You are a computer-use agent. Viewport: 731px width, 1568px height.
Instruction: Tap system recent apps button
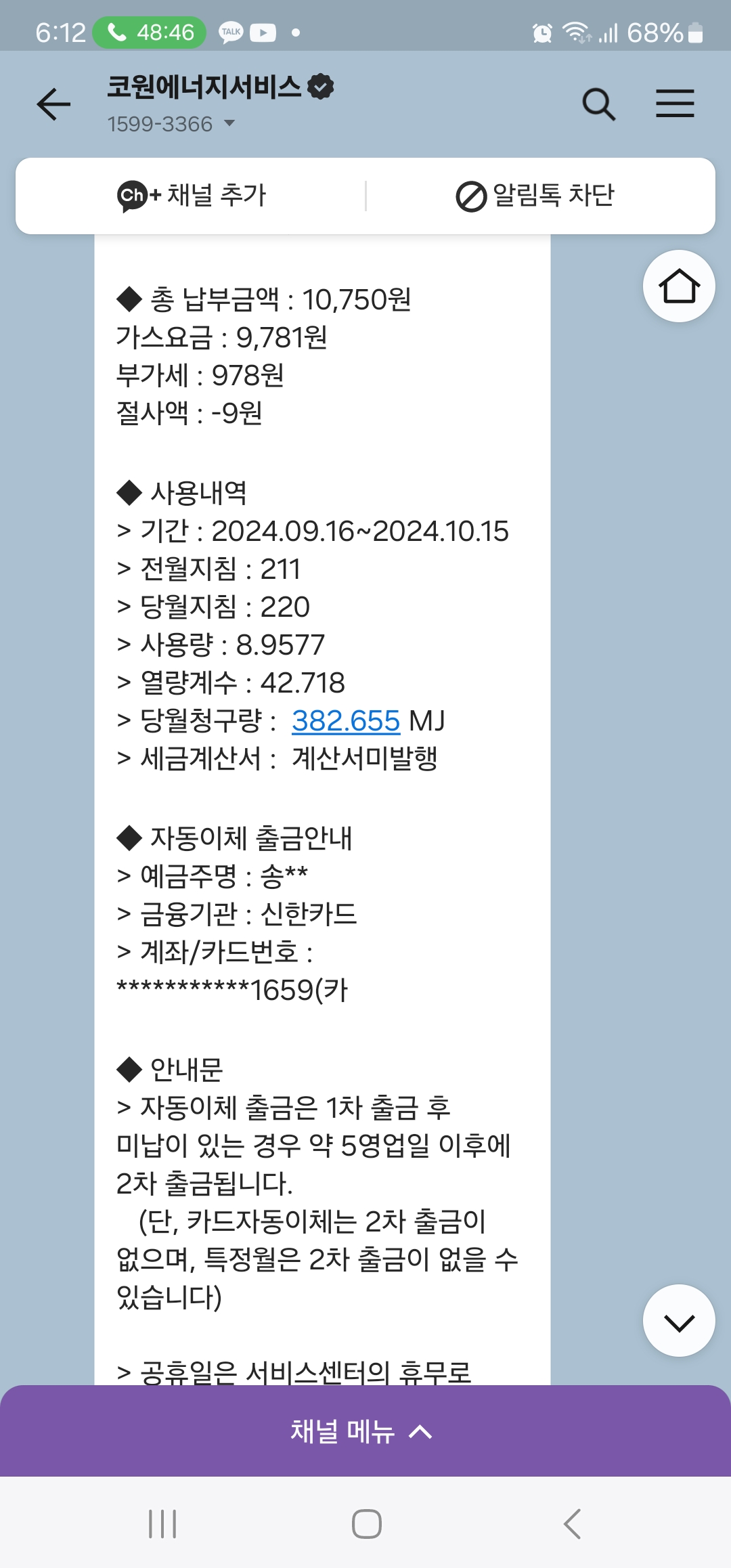(162, 1524)
